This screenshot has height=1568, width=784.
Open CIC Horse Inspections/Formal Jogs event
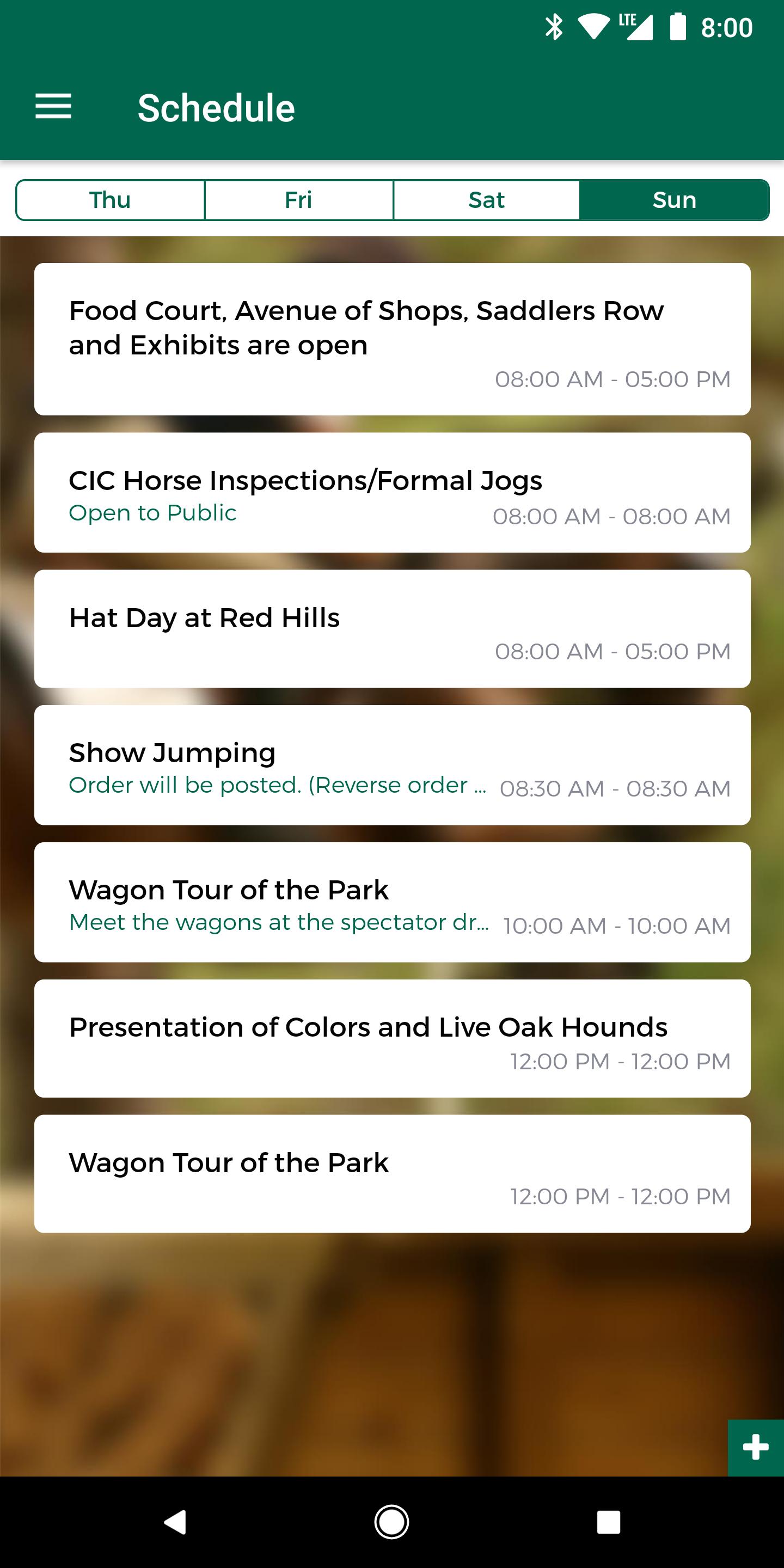392,492
